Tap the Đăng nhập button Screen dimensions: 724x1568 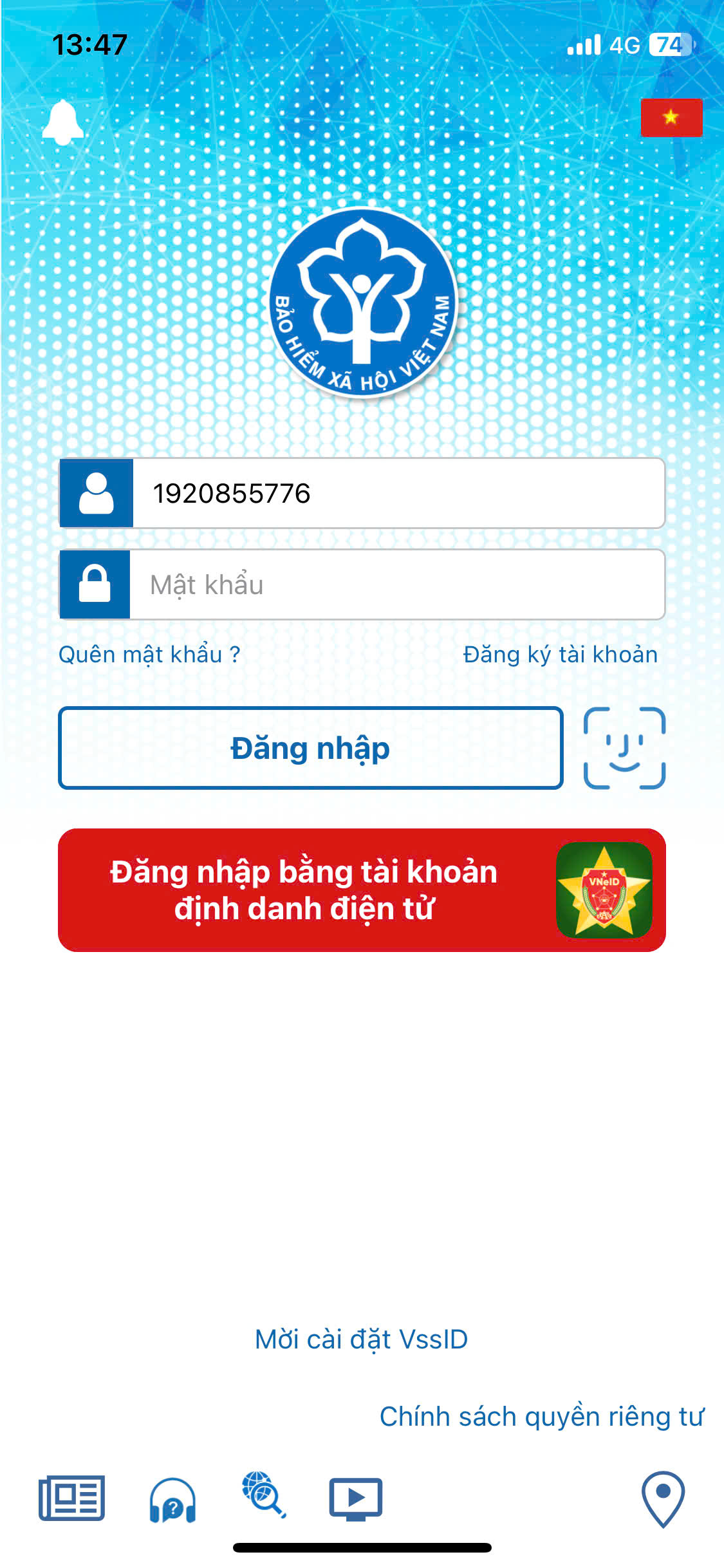(310, 748)
